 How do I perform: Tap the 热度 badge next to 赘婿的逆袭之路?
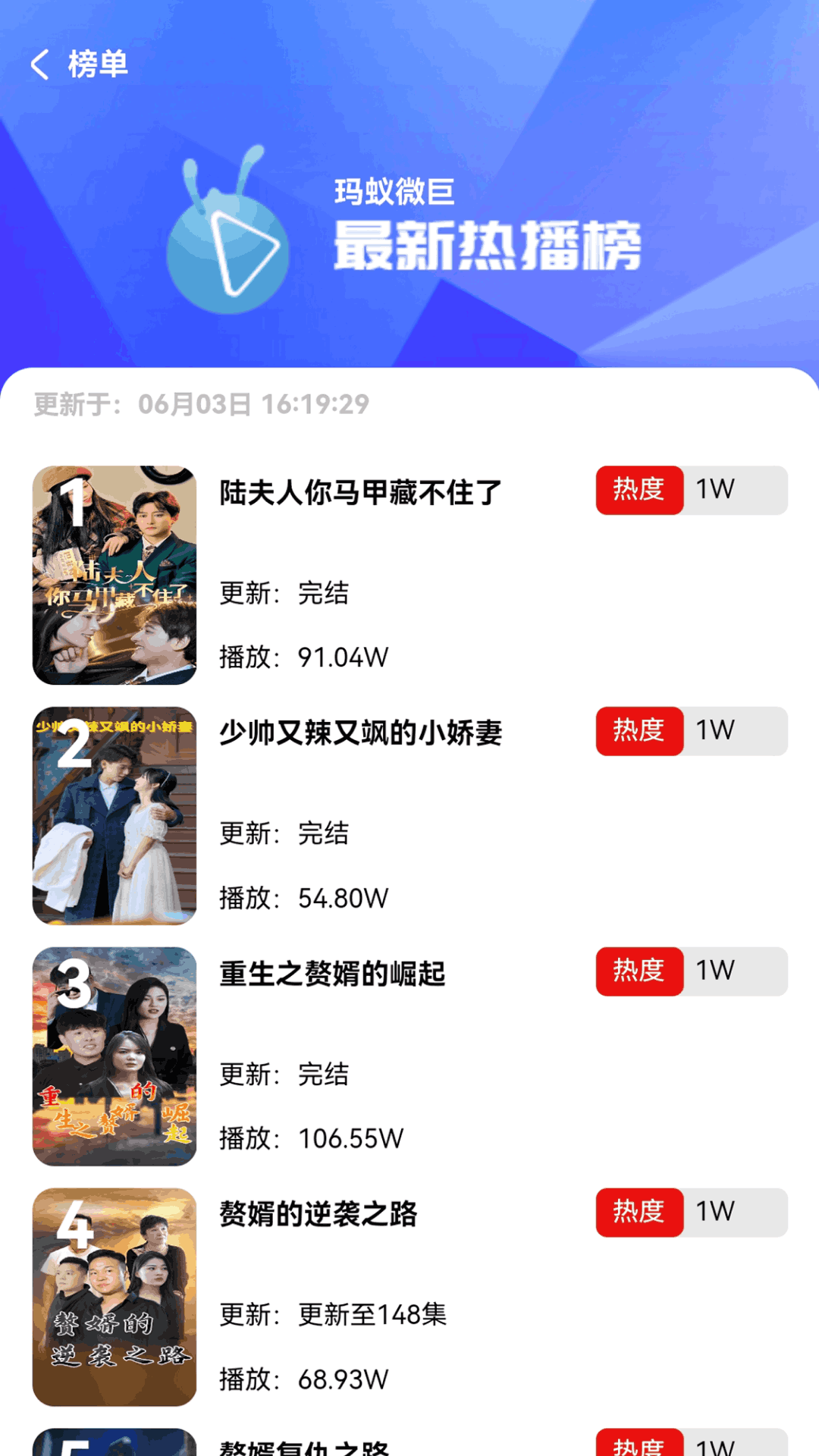(639, 1213)
